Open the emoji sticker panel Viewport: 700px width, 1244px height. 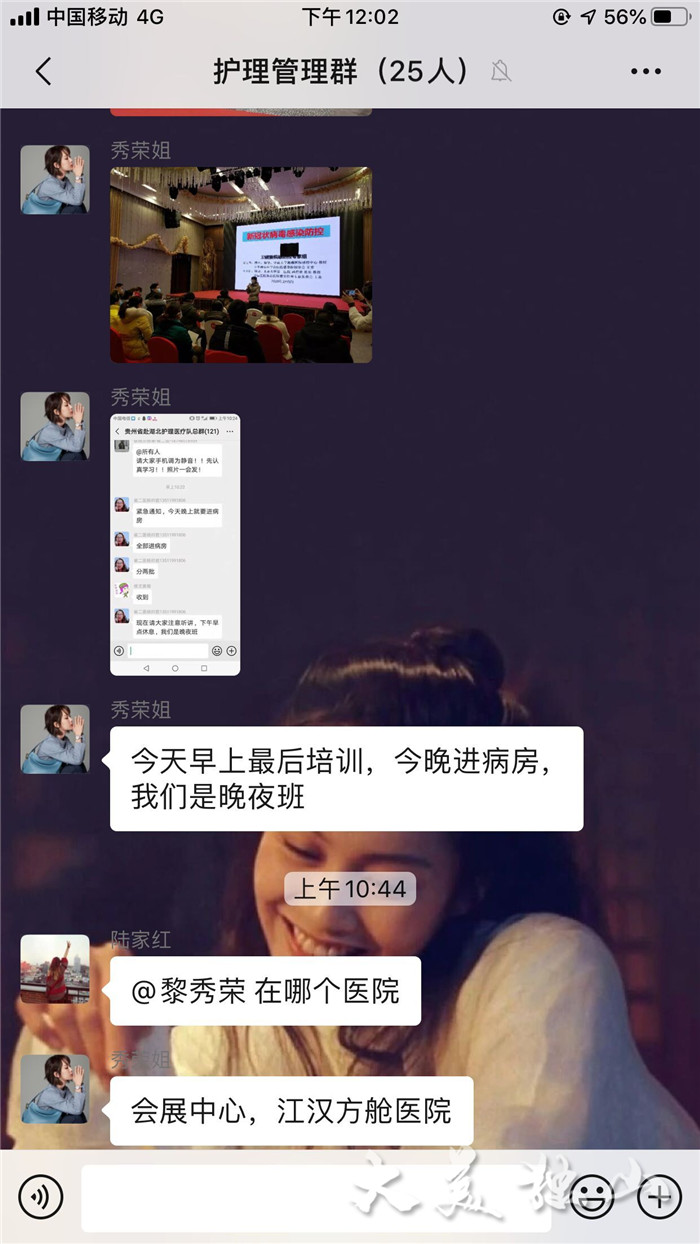593,1197
